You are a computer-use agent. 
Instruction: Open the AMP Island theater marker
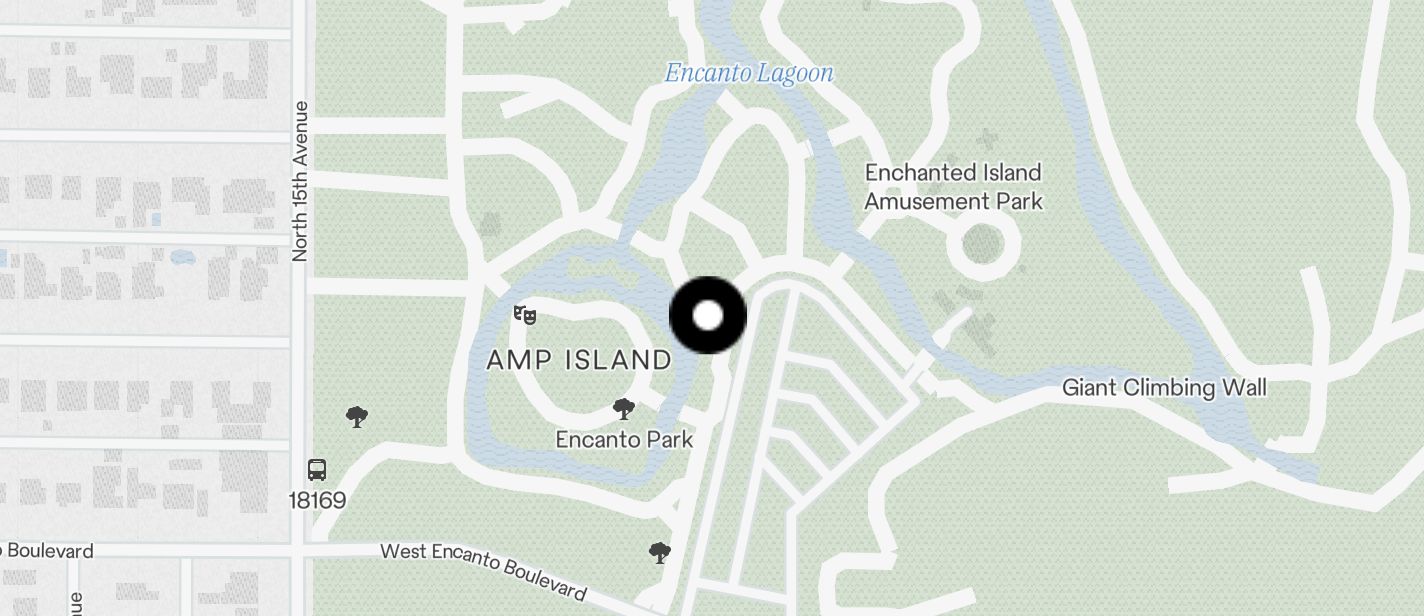(525, 315)
